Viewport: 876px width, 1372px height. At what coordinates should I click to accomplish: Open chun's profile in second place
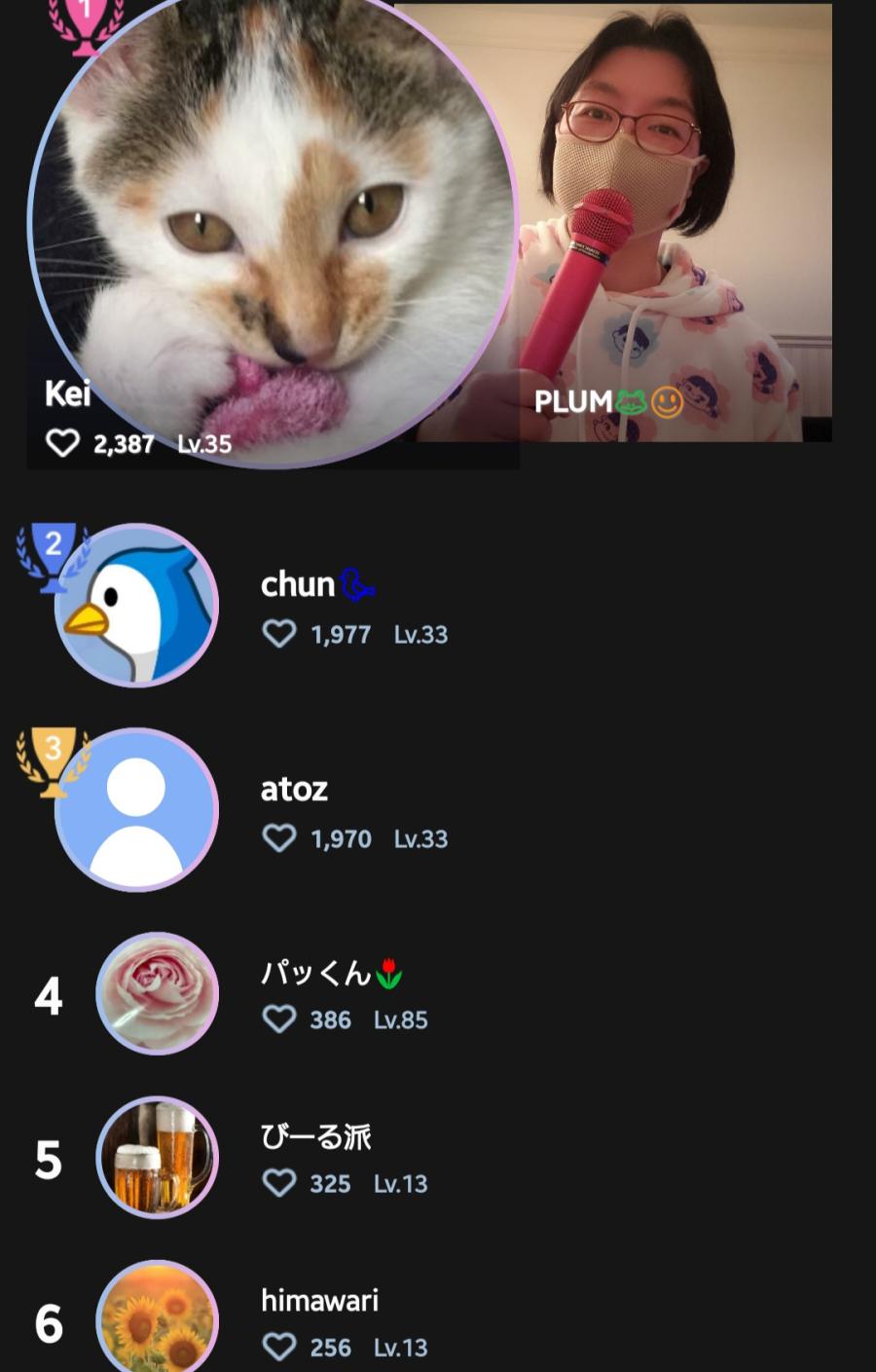point(136,606)
